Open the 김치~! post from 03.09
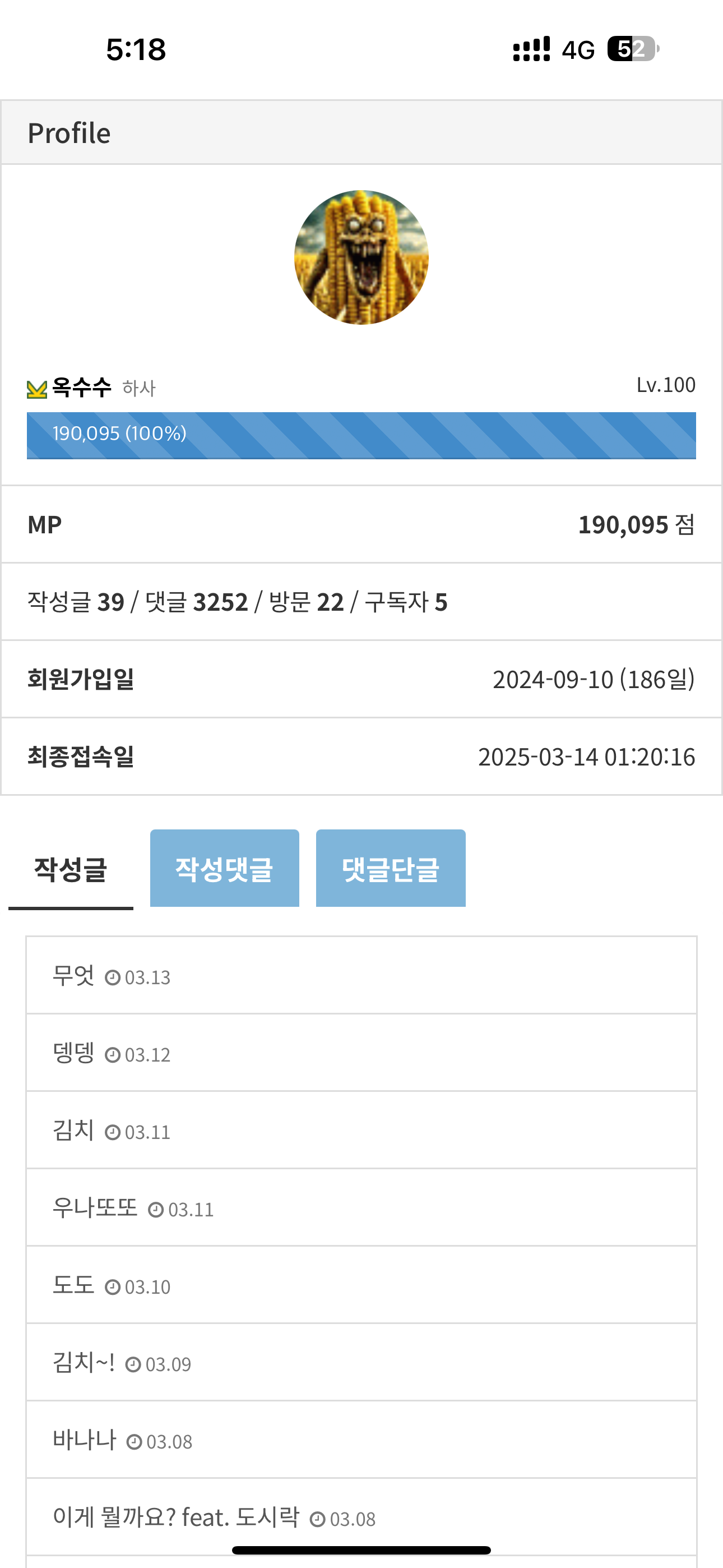The width and height of the screenshot is (723, 1568). (84, 1362)
